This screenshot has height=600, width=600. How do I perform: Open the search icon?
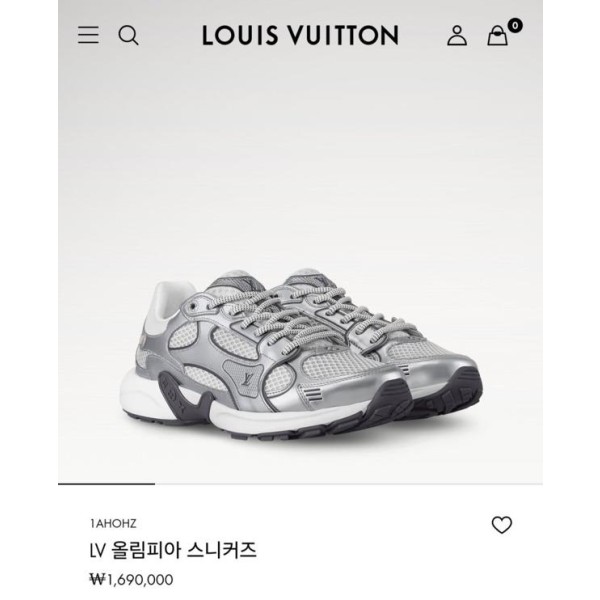tap(128, 36)
